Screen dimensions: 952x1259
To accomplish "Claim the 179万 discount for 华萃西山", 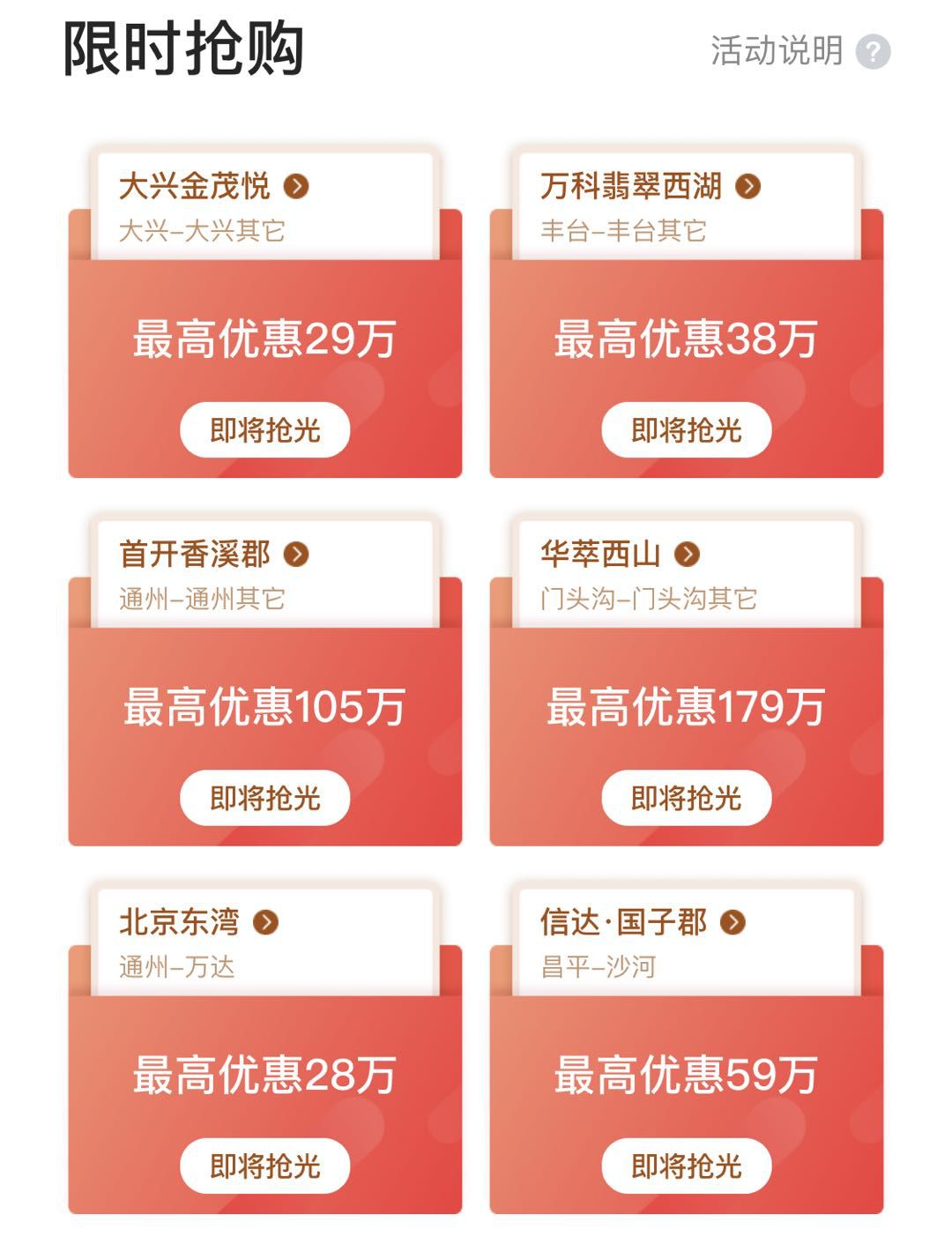I will pos(686,798).
